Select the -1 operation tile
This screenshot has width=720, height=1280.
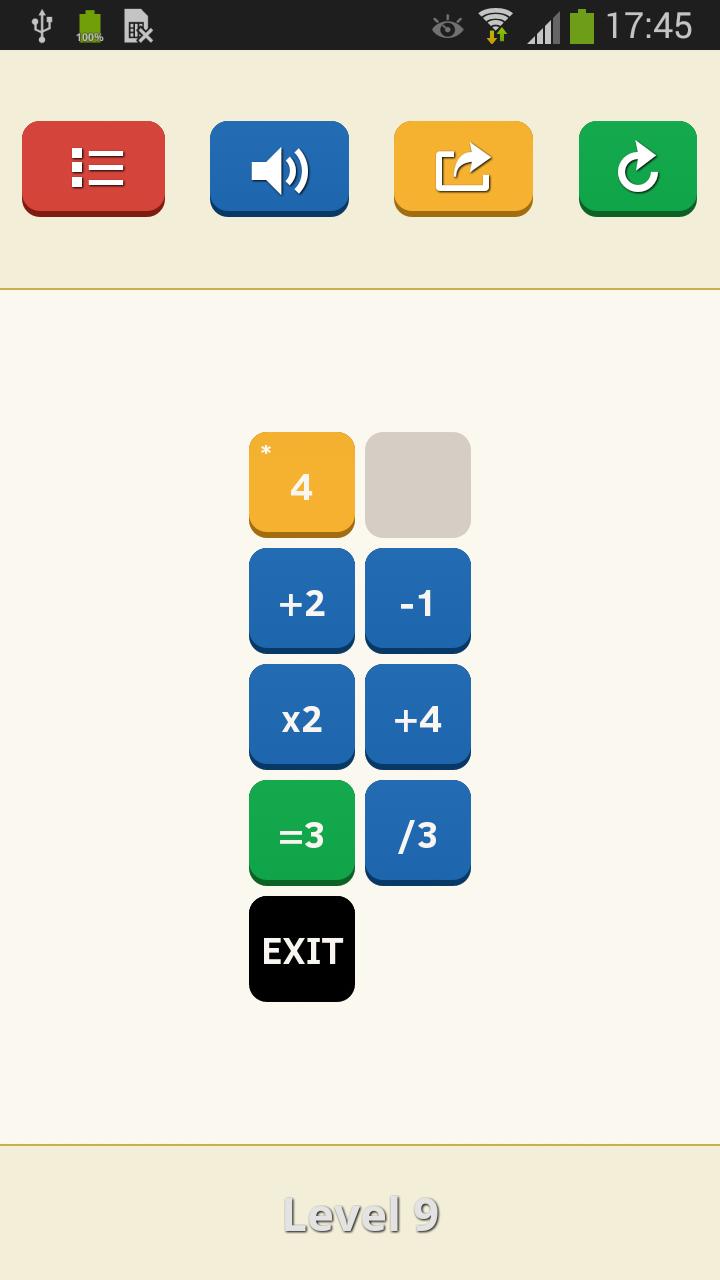pos(417,600)
